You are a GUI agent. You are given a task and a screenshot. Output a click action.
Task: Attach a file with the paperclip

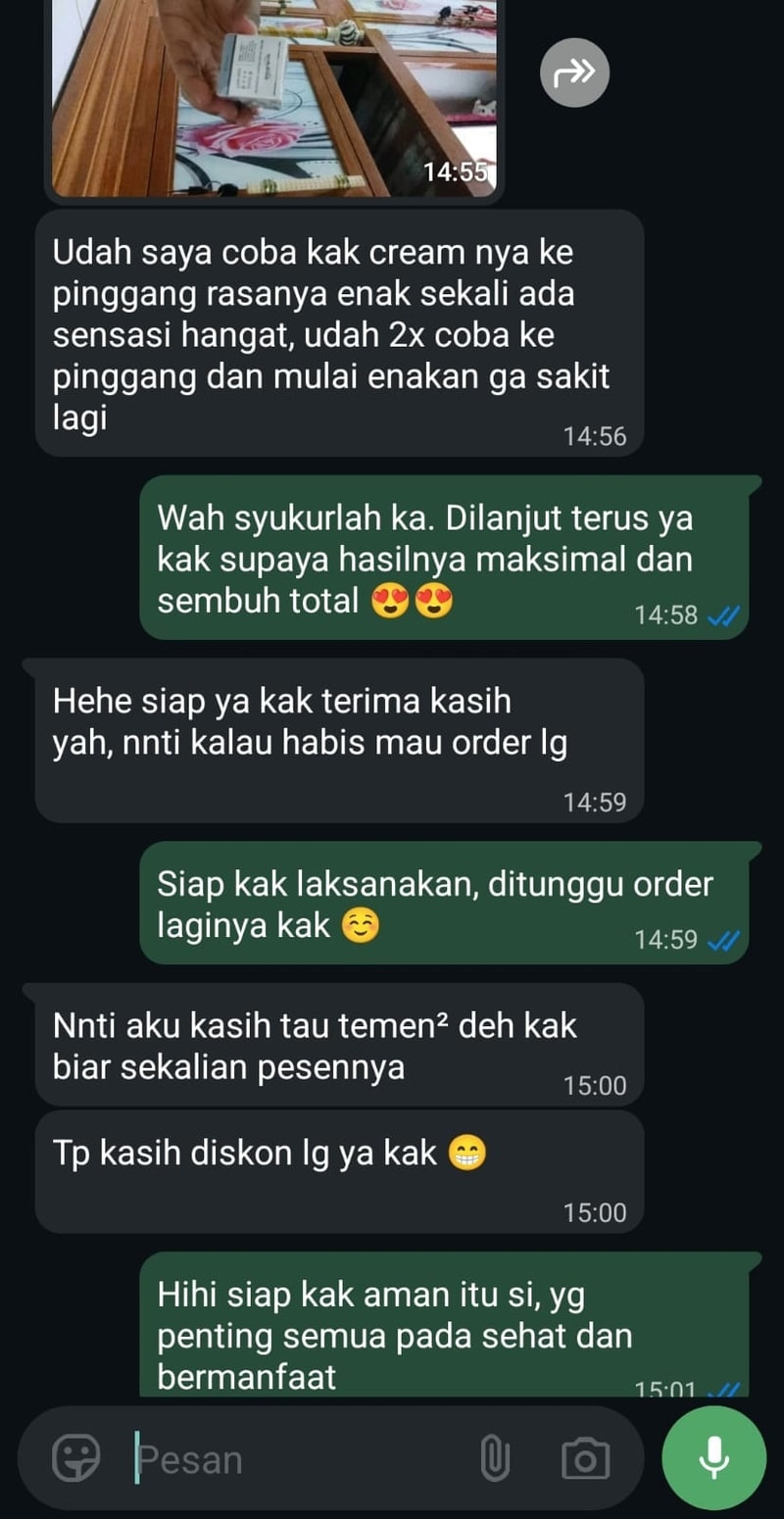click(x=495, y=1459)
